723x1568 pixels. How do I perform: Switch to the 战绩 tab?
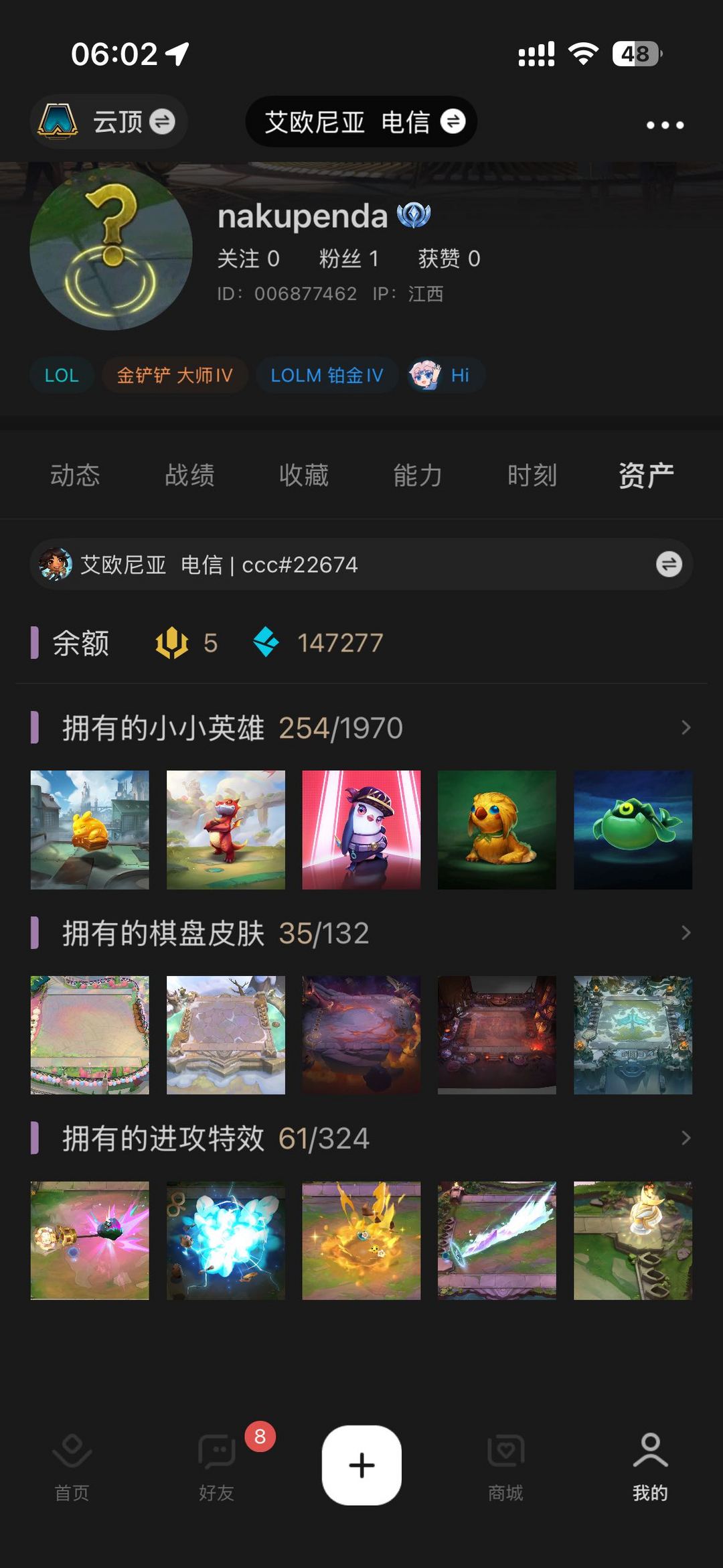(x=190, y=476)
